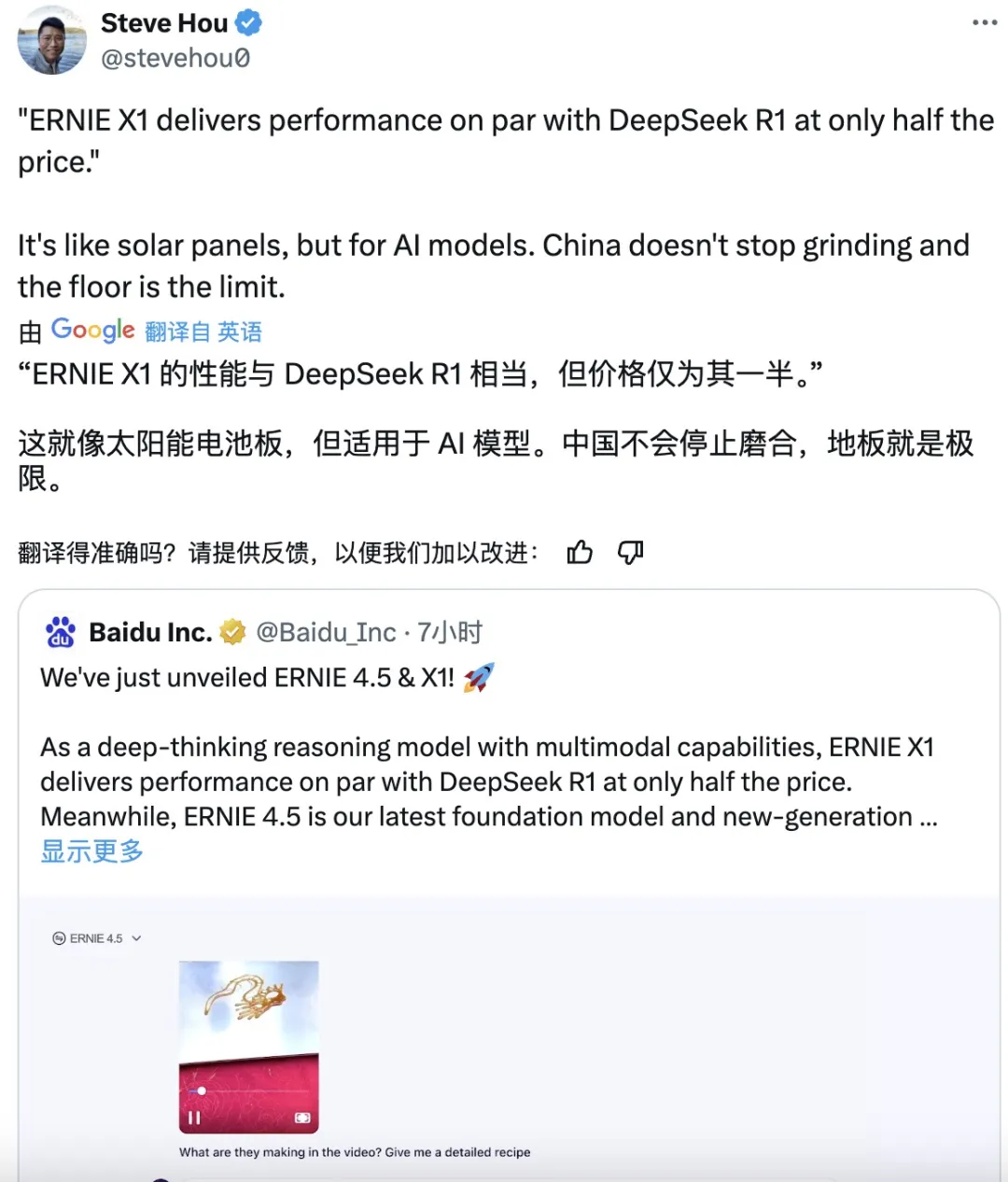Image resolution: width=1008 pixels, height=1182 pixels.
Task: Open the three-dot overflow menu
Action: coord(984,22)
